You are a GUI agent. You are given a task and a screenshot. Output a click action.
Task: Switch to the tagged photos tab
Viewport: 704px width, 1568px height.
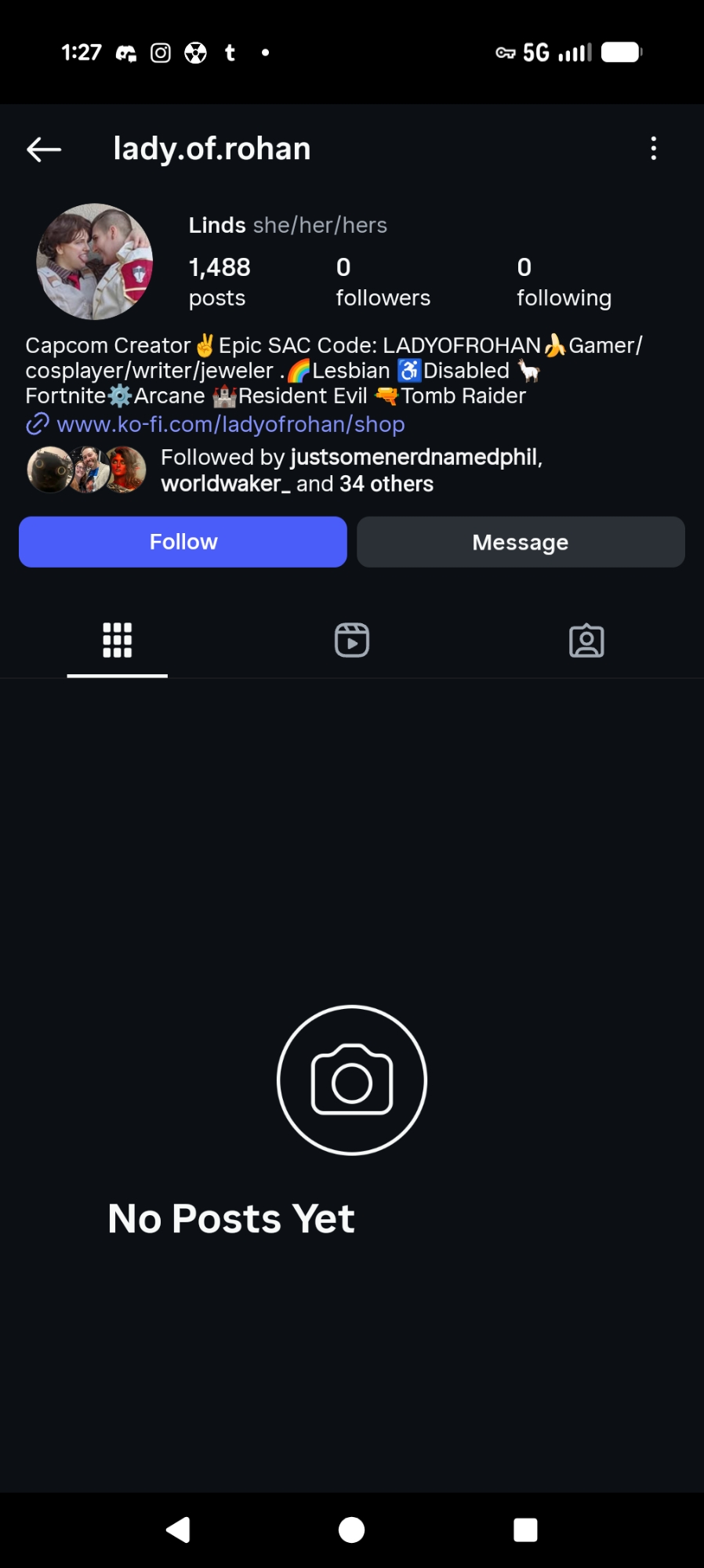[586, 641]
